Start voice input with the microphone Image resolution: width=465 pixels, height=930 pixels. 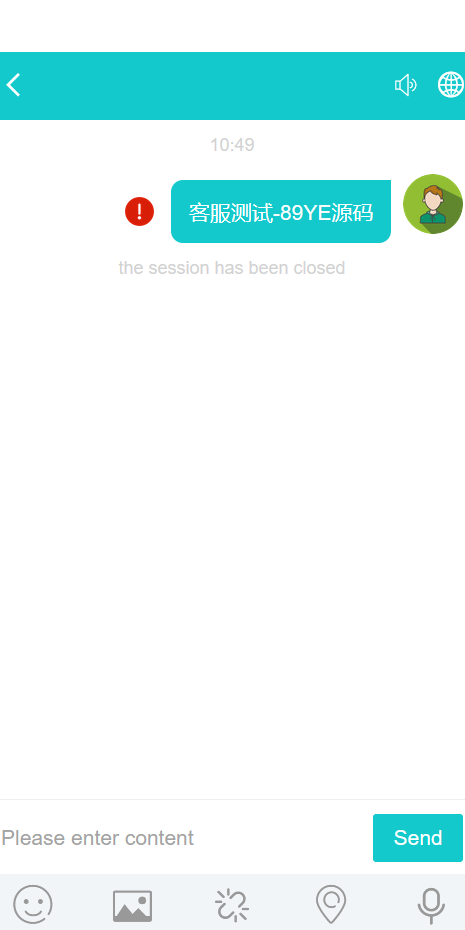(x=431, y=906)
